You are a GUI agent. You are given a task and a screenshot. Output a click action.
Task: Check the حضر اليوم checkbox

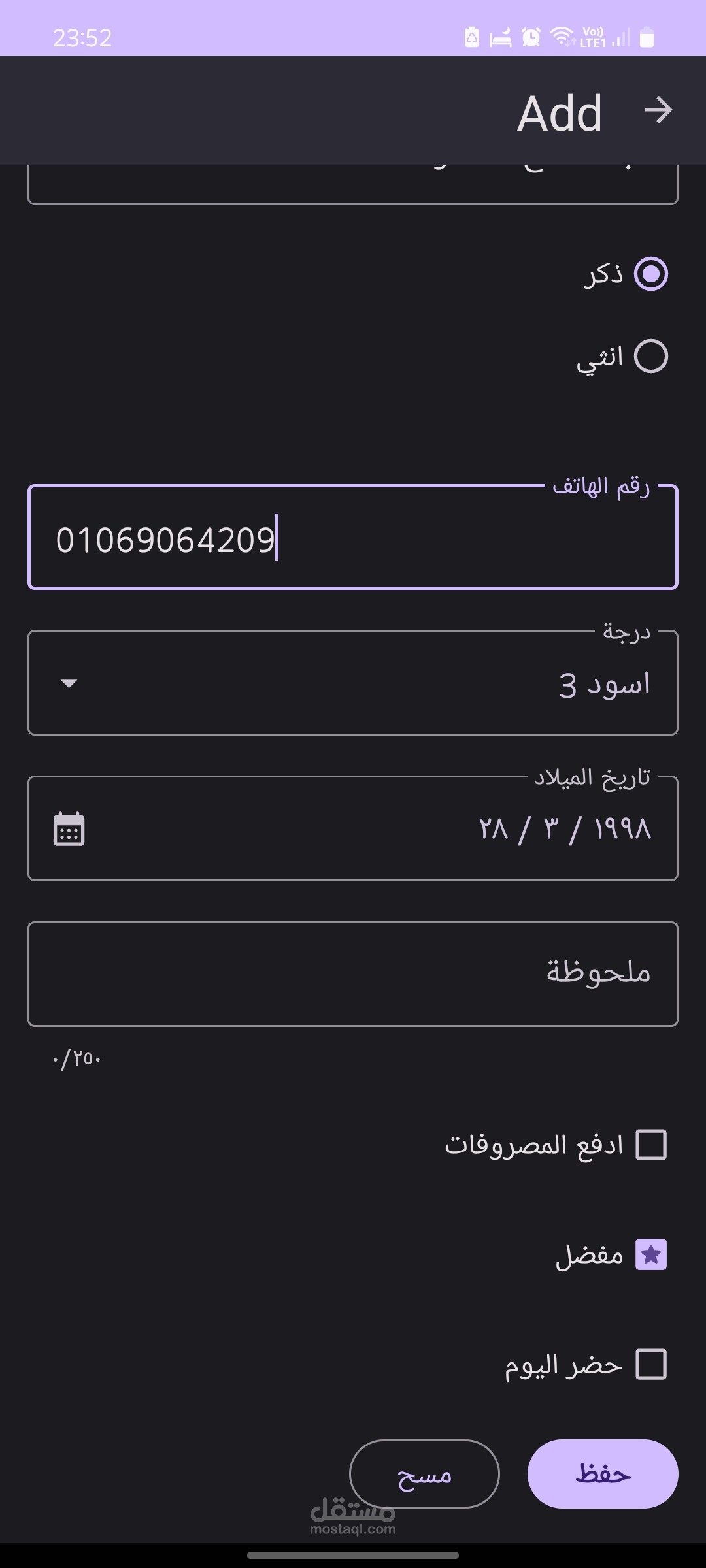click(x=651, y=1365)
